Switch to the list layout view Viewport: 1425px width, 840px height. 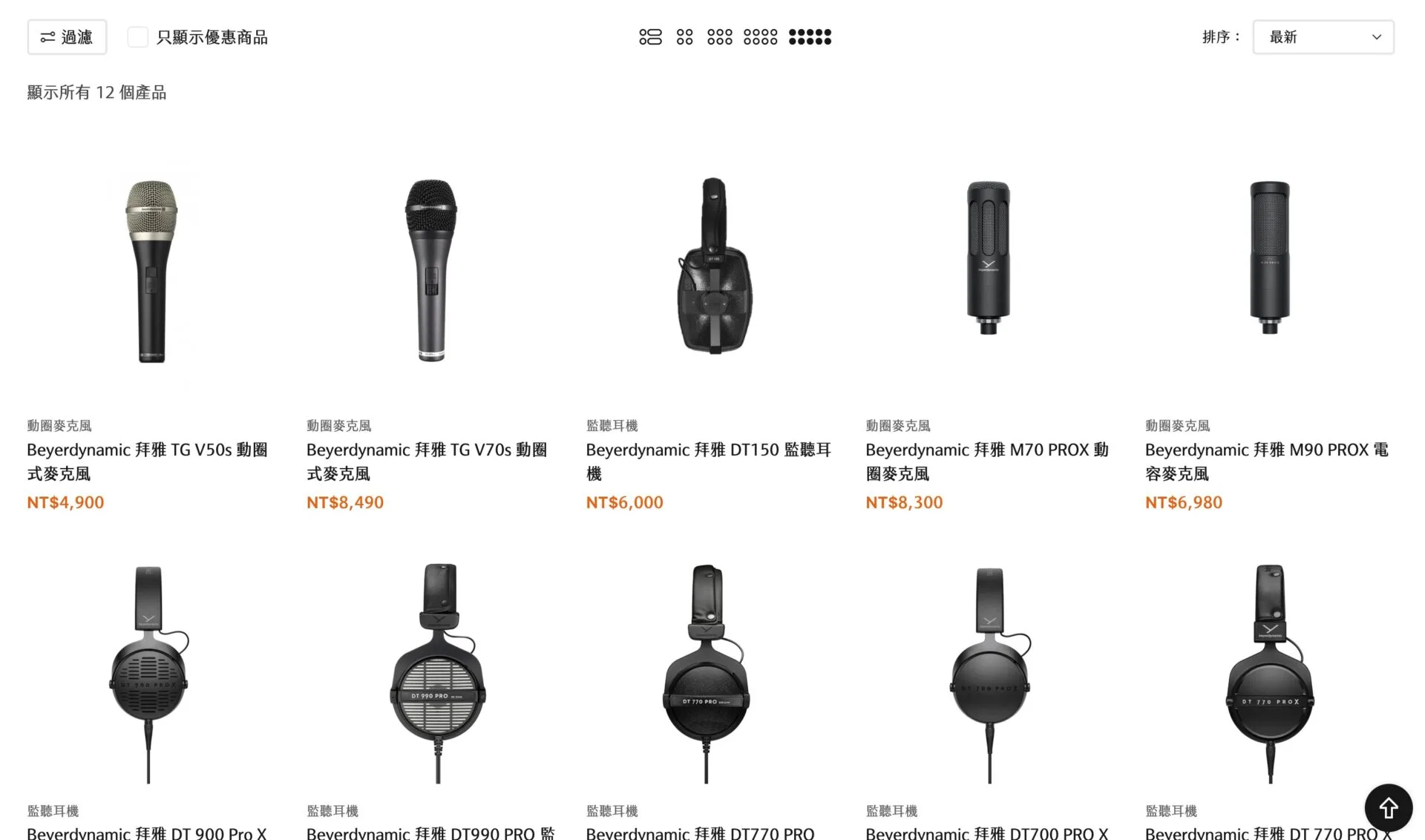(x=650, y=37)
